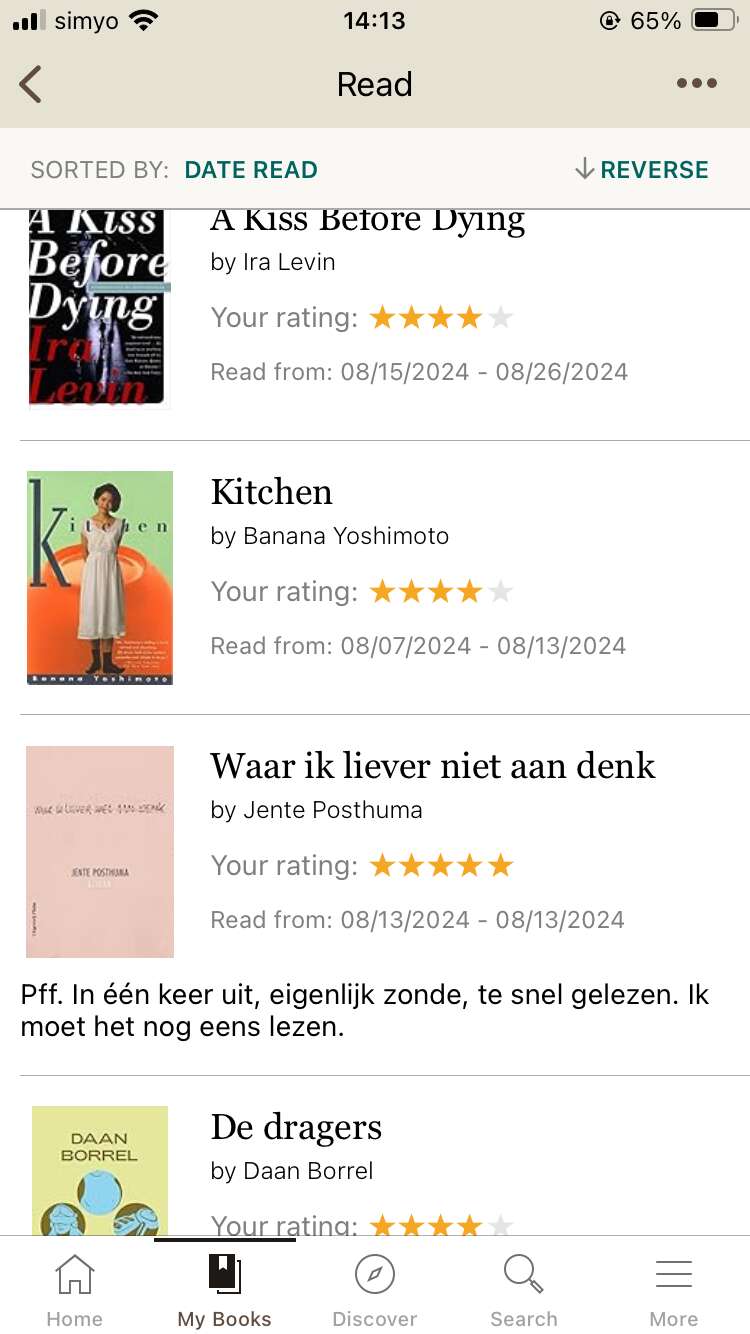Reverse the sort order

pos(642,170)
